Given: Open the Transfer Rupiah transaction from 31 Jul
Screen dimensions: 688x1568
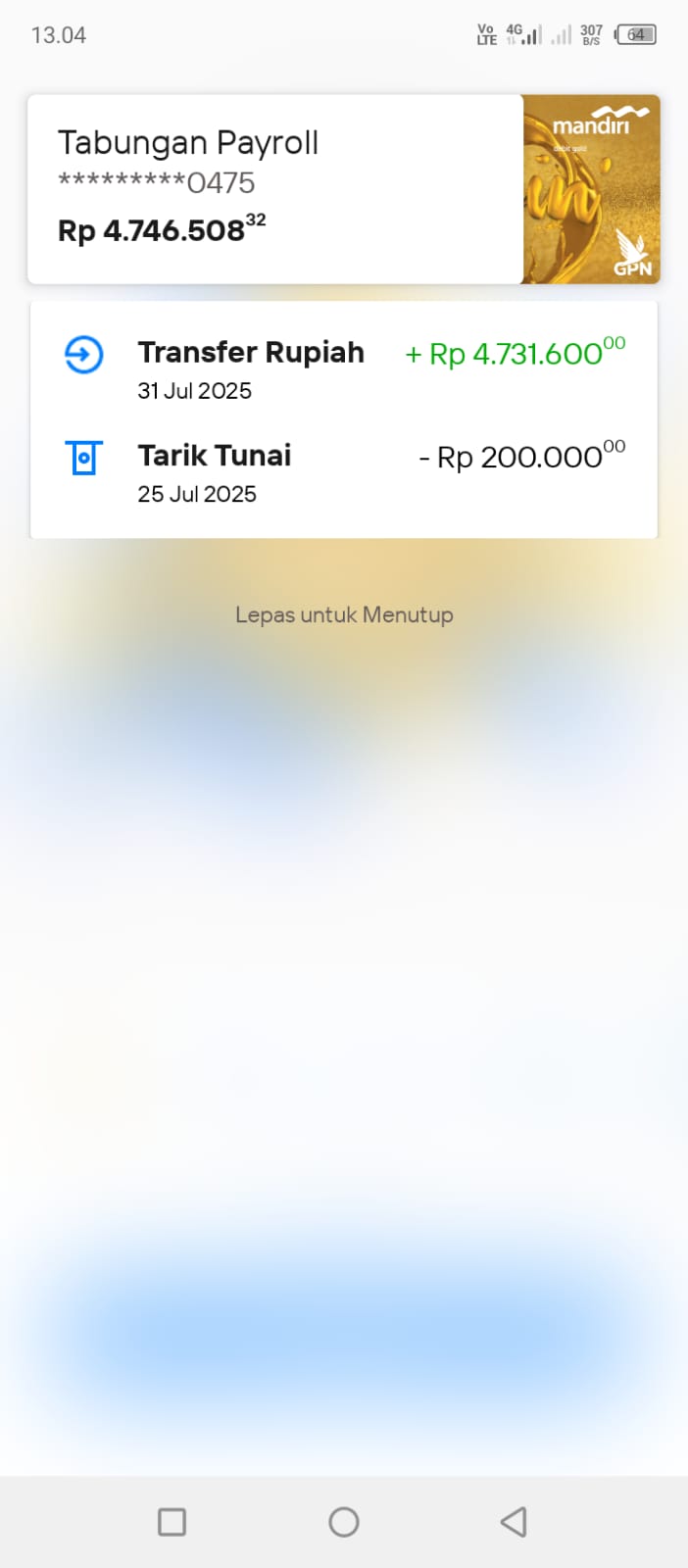Looking at the screenshot, I should [344, 368].
